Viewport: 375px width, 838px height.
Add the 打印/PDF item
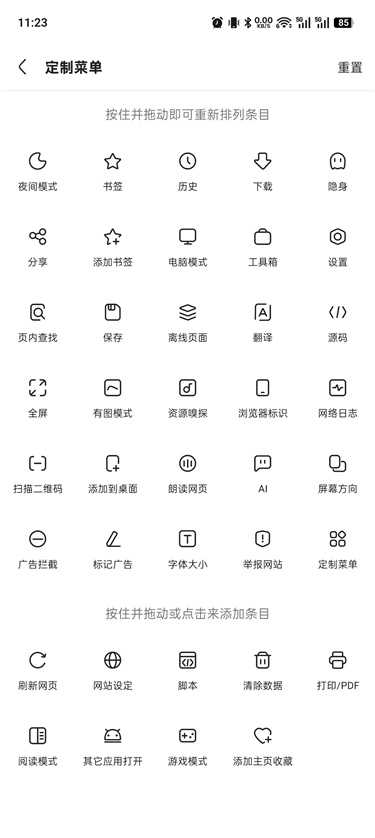(338, 670)
